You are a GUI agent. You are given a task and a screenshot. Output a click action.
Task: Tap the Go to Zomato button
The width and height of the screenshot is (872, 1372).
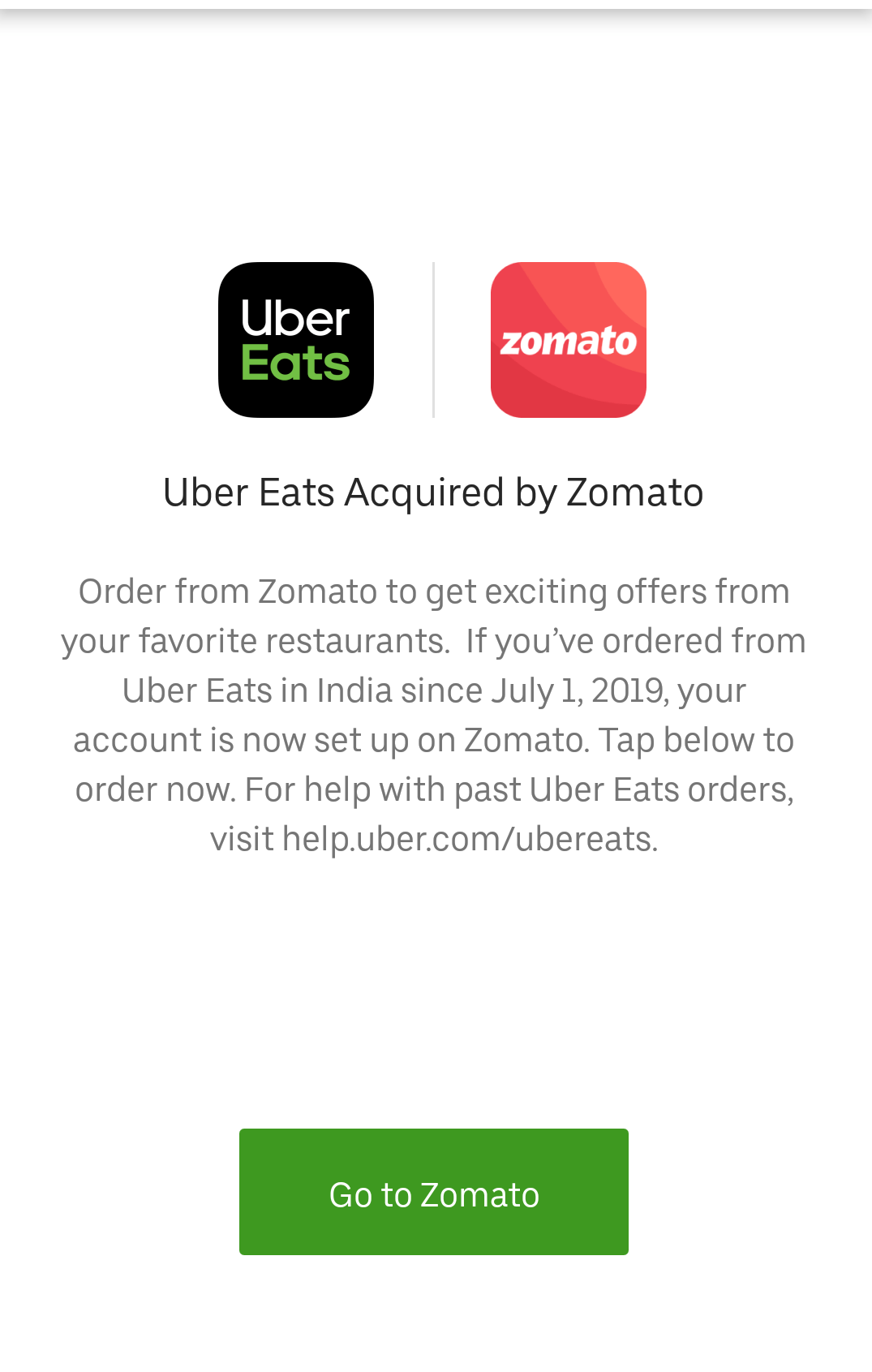tap(434, 1192)
